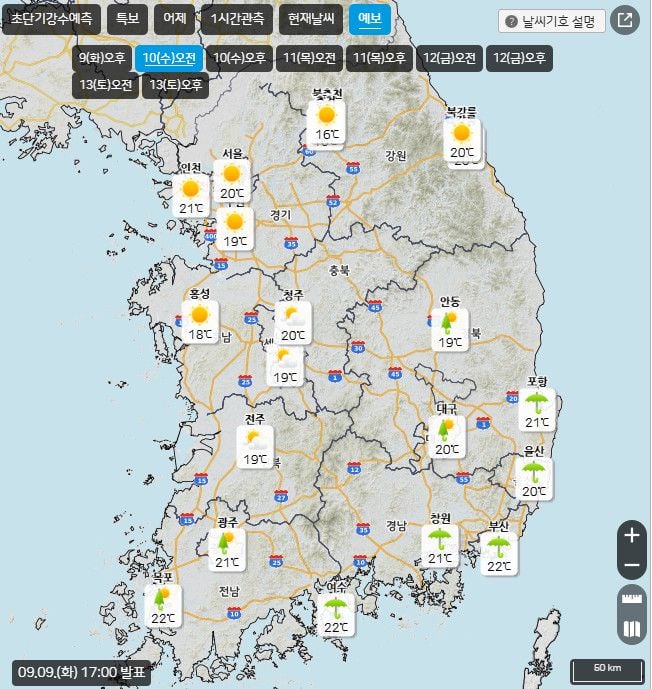Viewport: 652px width, 689px height.
Task: Switch to 1시간관측 view
Action: [x=237, y=20]
